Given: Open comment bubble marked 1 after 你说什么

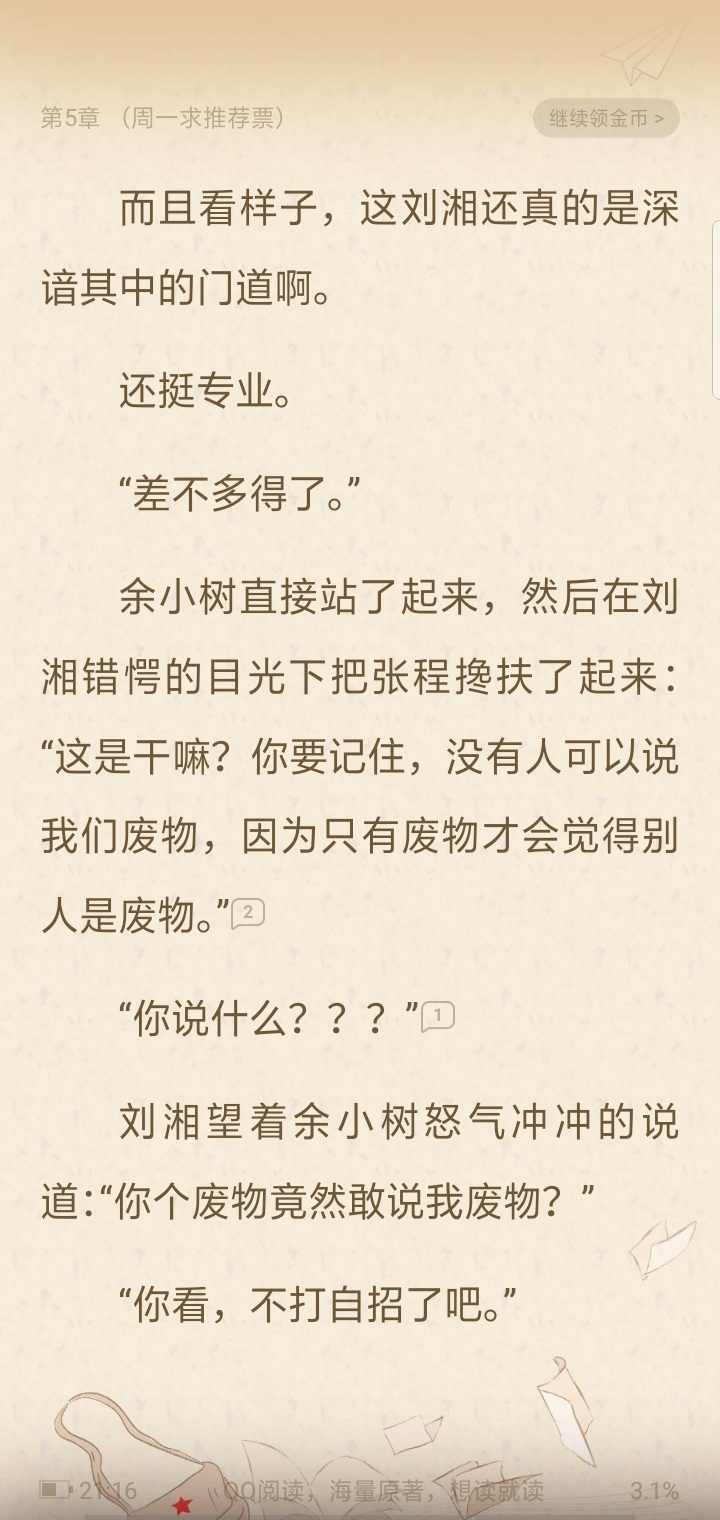Looking at the screenshot, I should [x=438, y=1017].
